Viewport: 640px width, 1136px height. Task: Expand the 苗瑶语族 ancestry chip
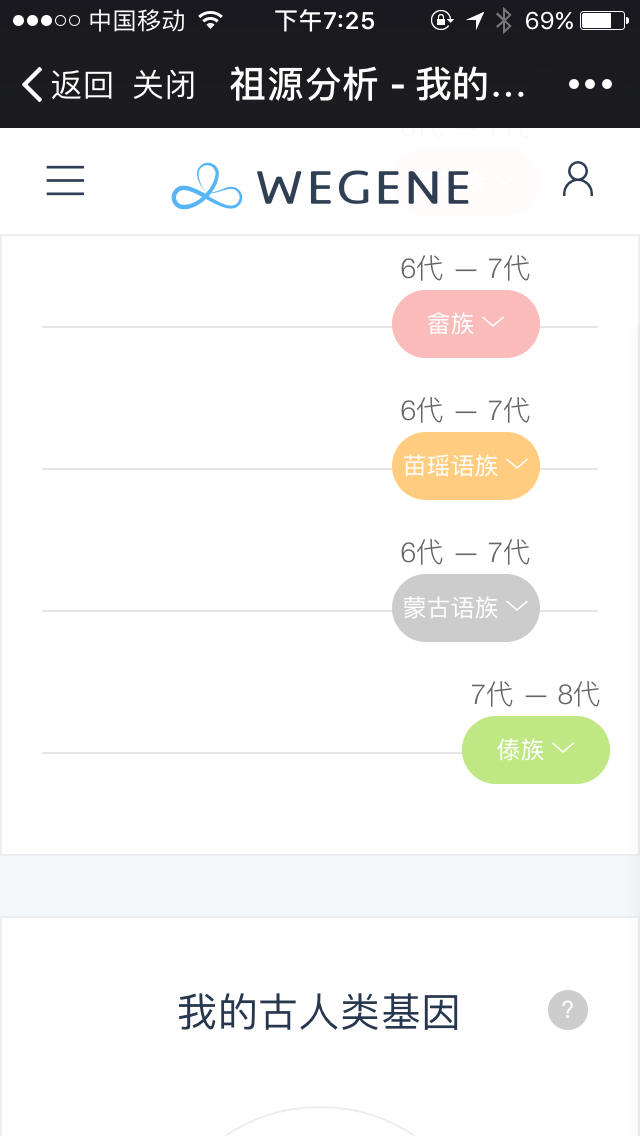pyautogui.click(x=465, y=466)
